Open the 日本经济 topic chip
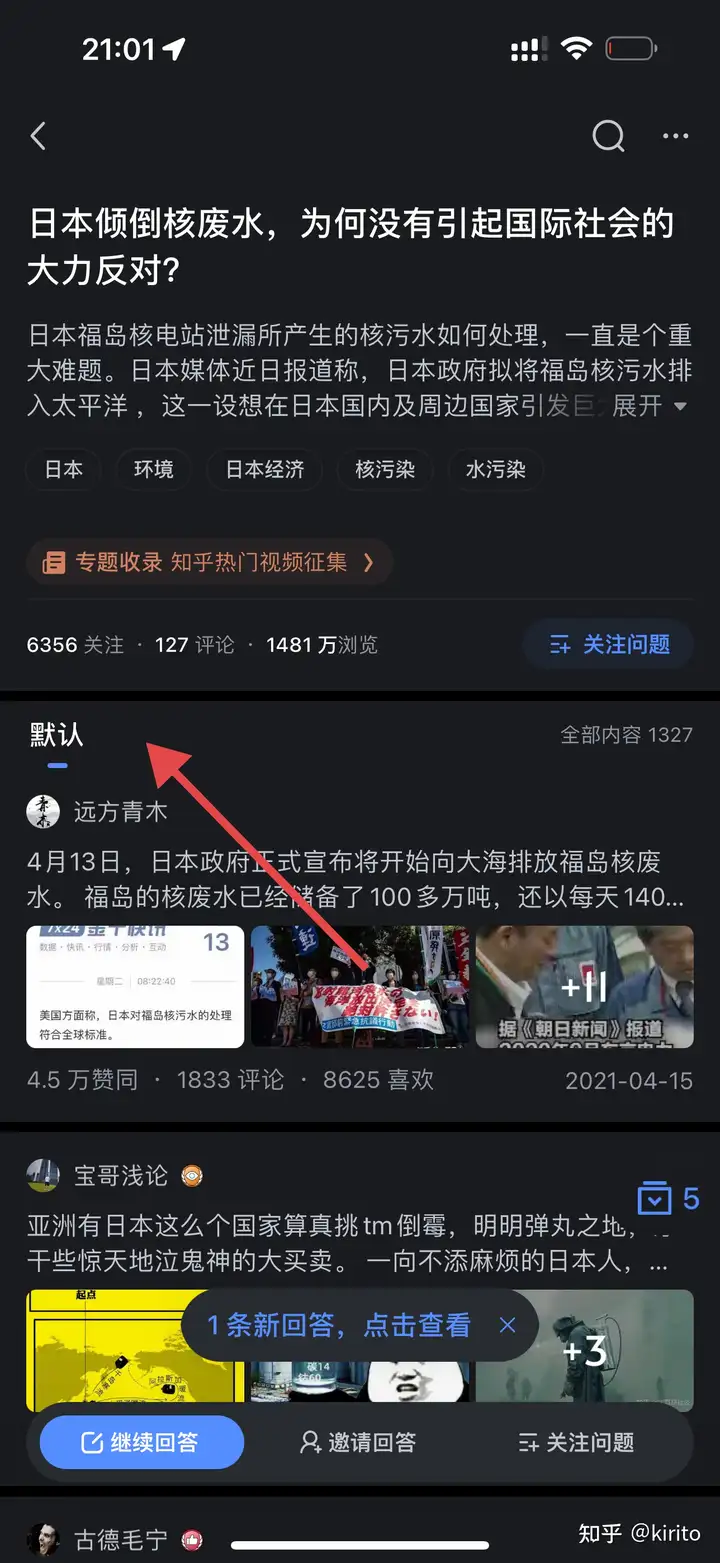This screenshot has width=720, height=1563. [x=264, y=469]
